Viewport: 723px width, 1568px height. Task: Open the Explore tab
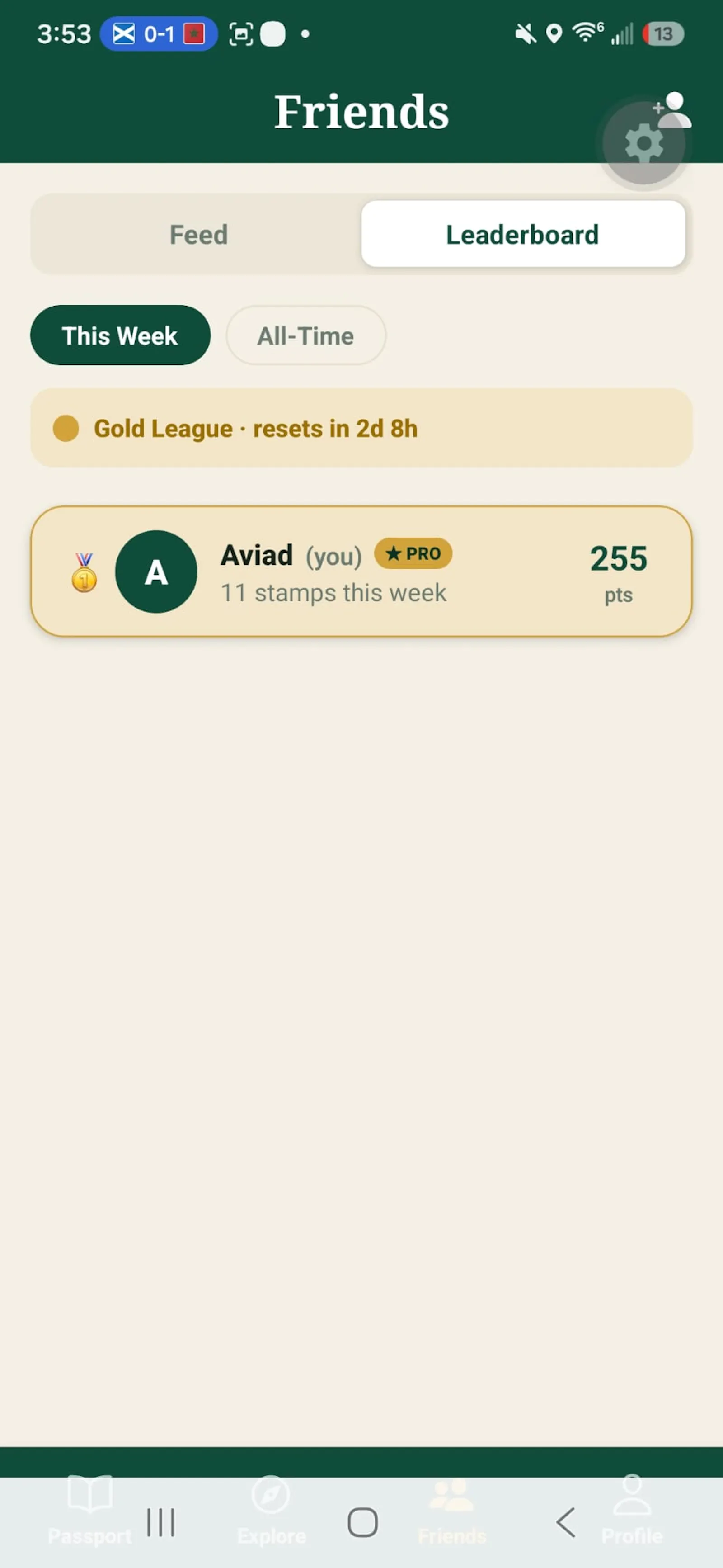272,1510
